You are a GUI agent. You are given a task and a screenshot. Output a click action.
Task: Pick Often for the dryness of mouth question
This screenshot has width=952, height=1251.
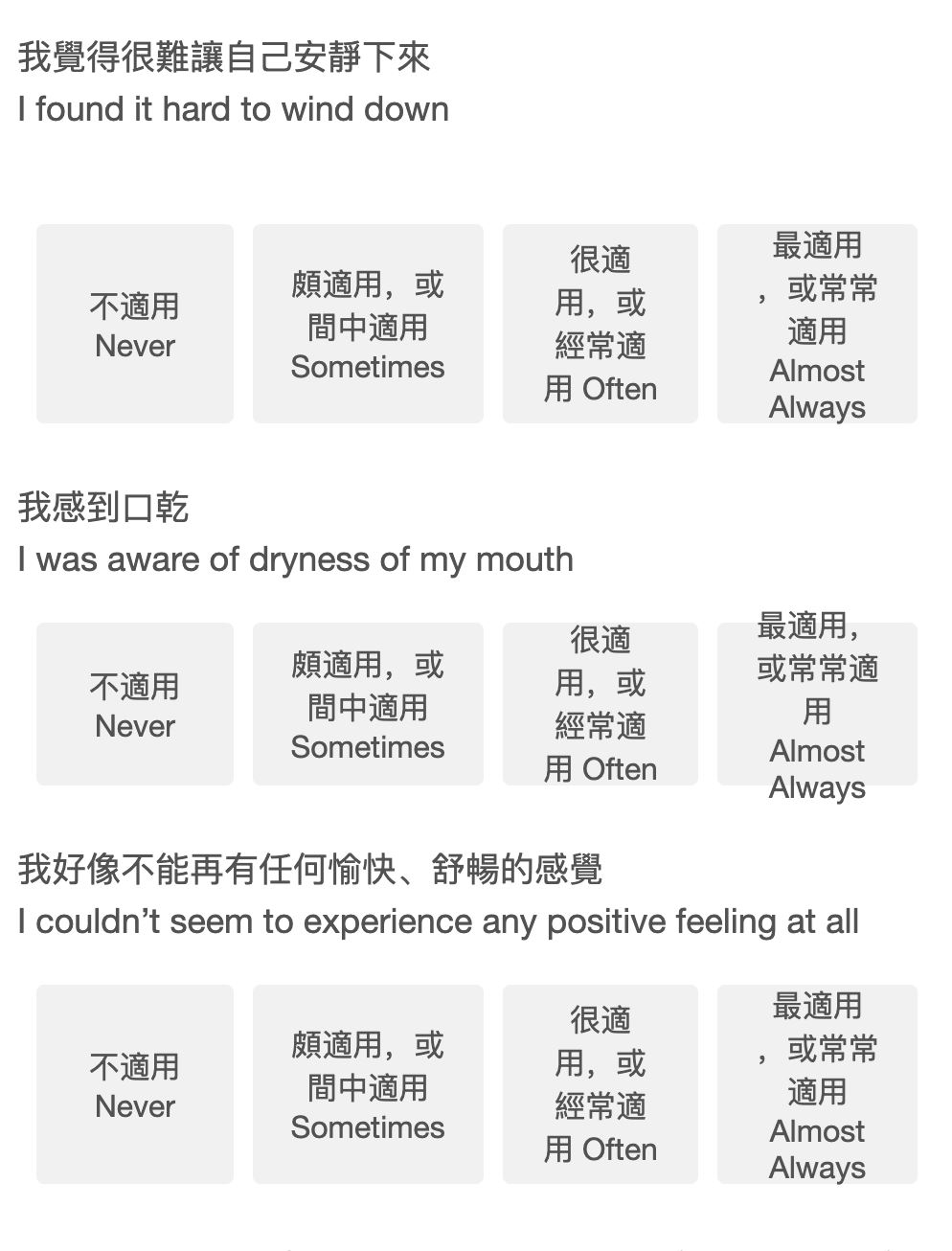coord(600,703)
